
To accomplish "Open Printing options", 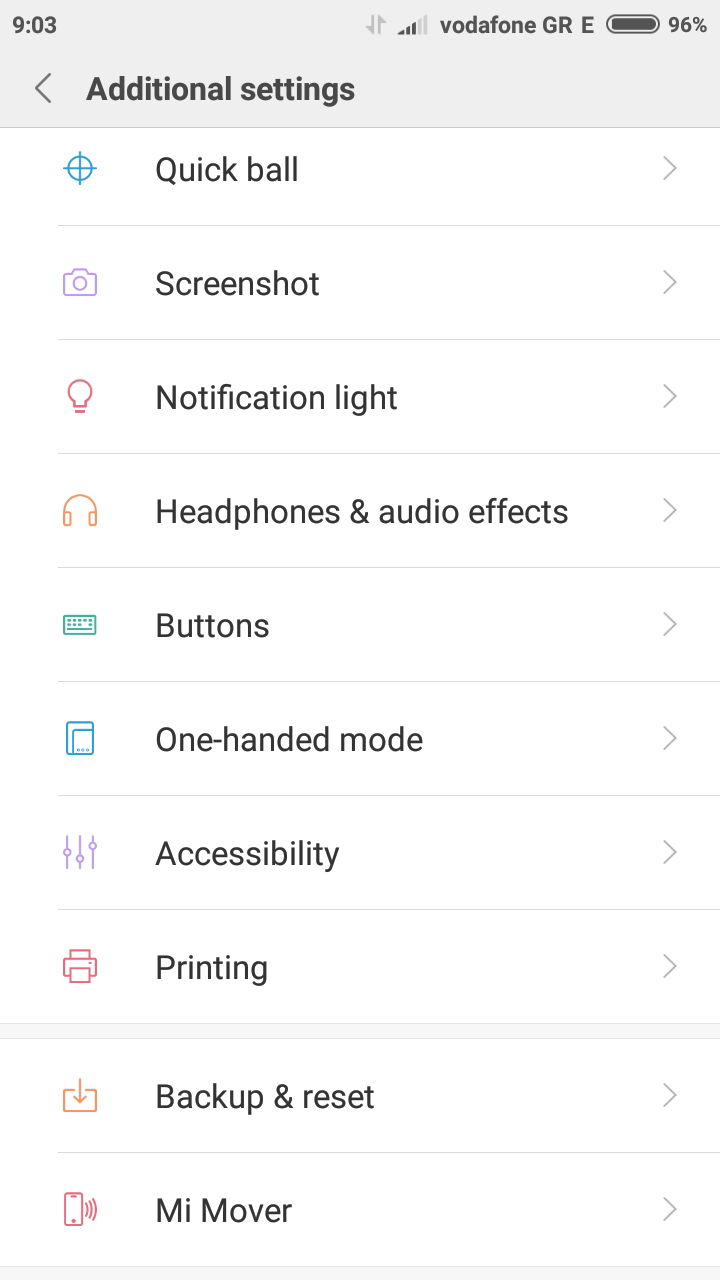I will tap(360, 968).
